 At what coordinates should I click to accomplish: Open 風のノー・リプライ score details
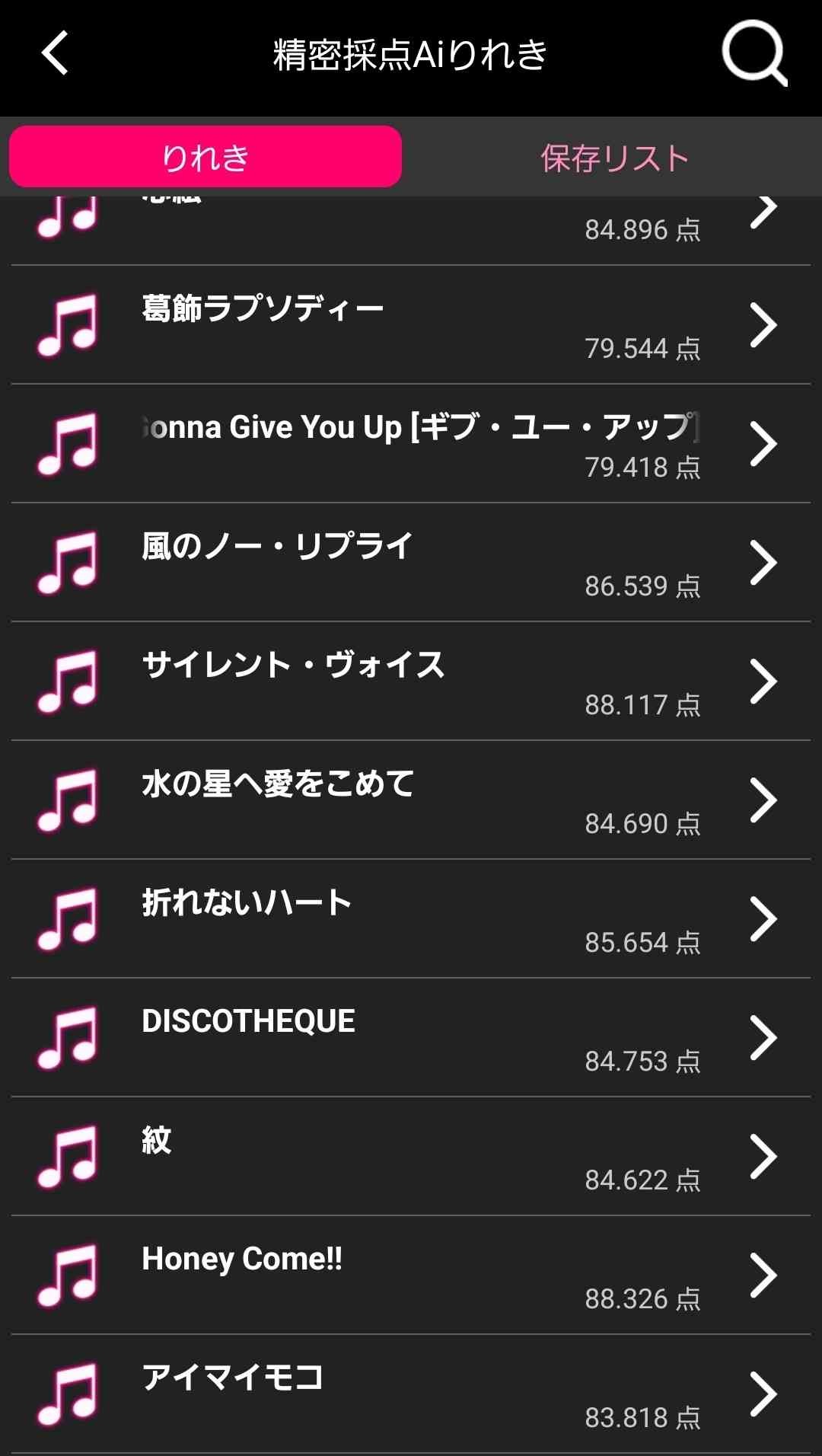tap(411, 564)
